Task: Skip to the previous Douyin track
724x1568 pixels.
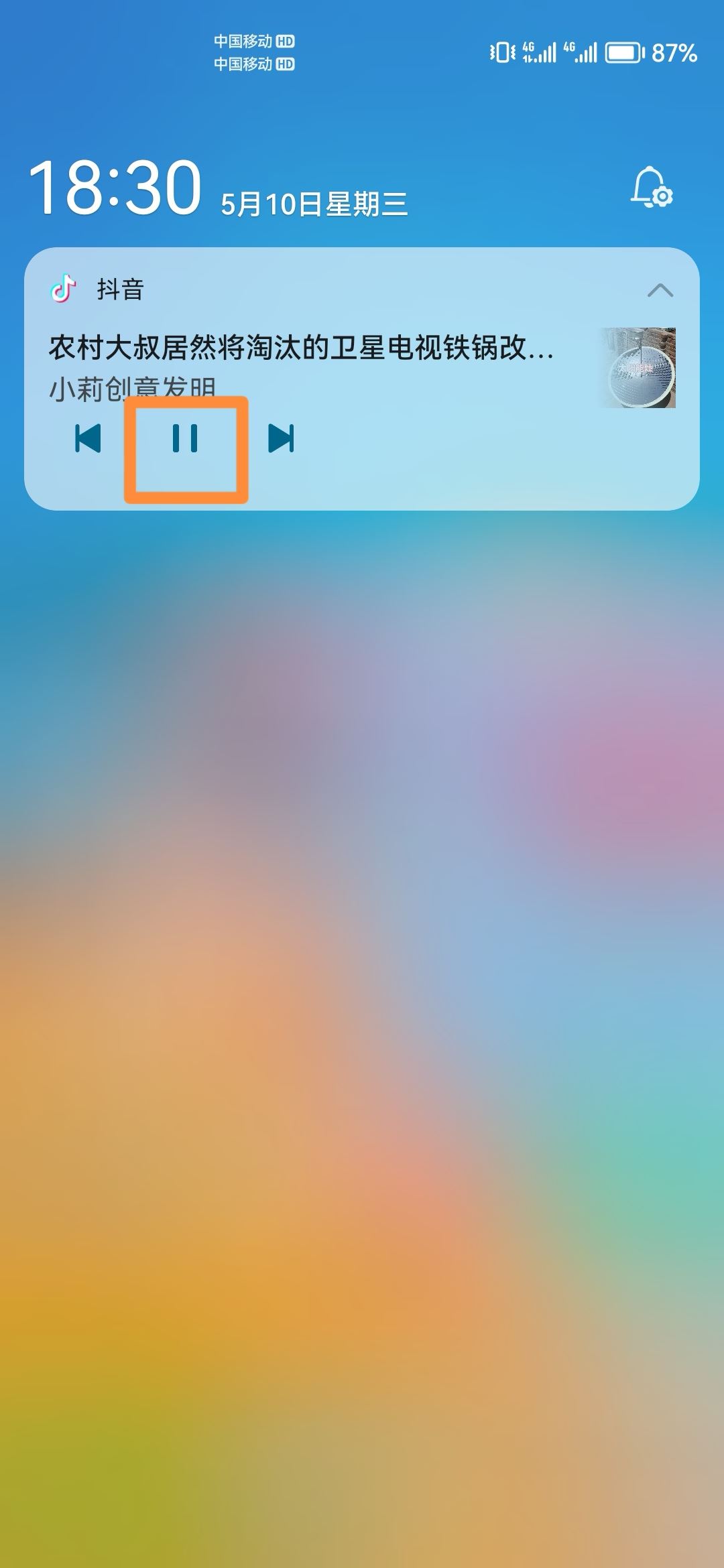Action: tap(88, 439)
